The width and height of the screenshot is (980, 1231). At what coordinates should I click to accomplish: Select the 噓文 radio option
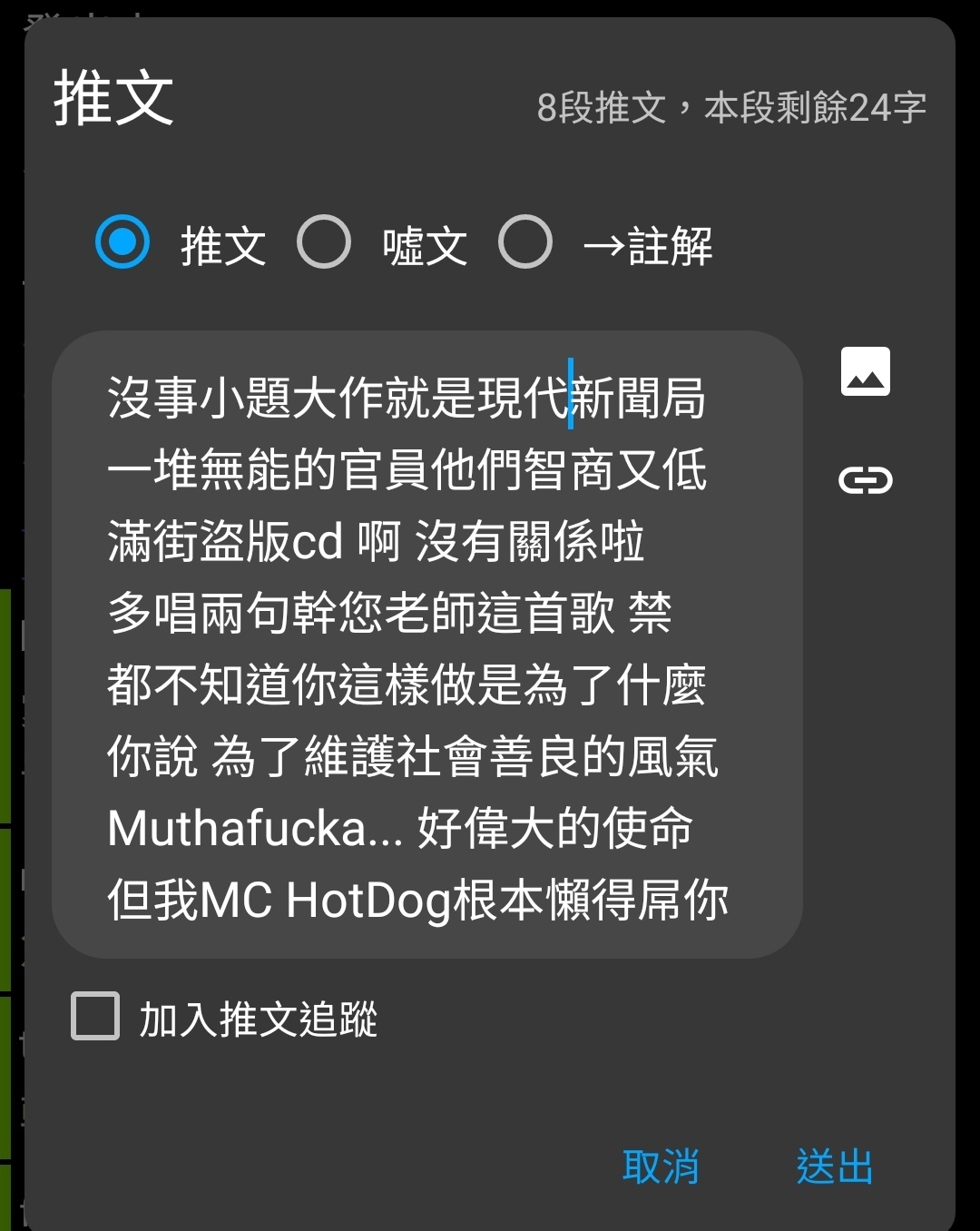(324, 242)
